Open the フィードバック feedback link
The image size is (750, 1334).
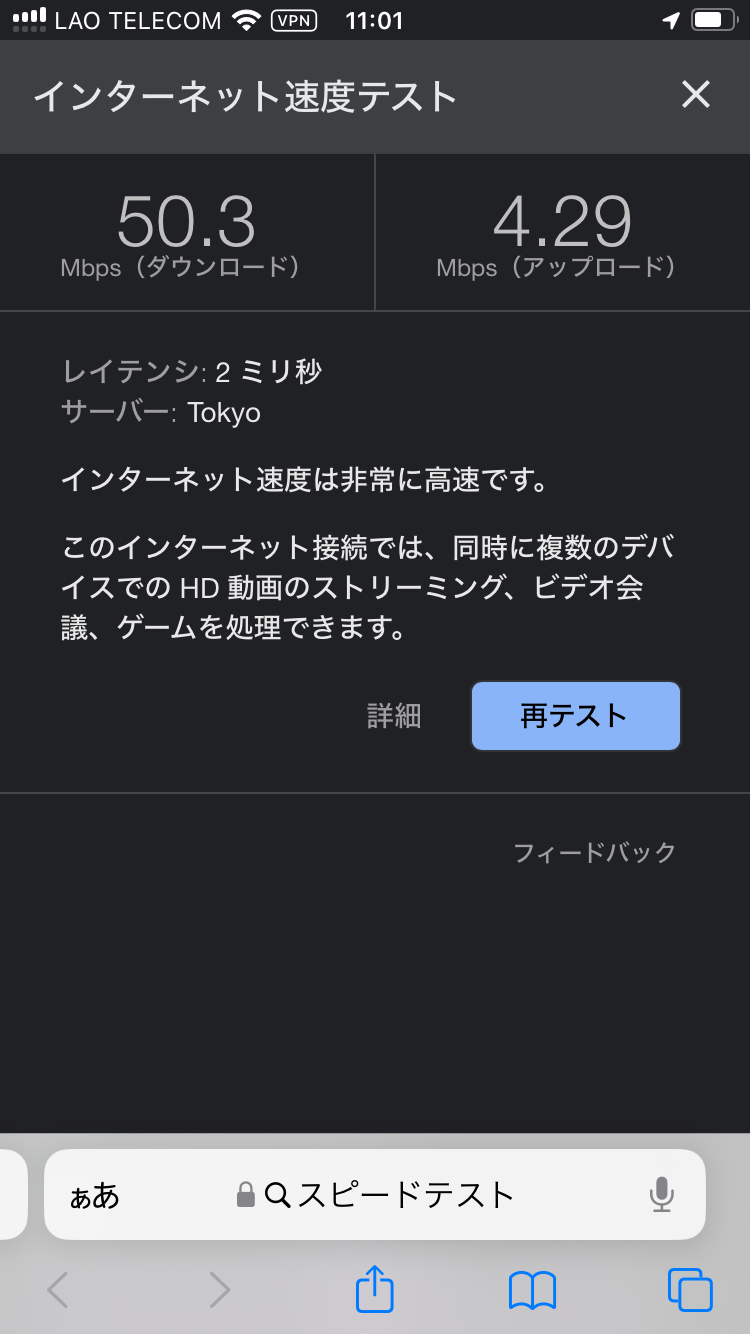point(594,853)
